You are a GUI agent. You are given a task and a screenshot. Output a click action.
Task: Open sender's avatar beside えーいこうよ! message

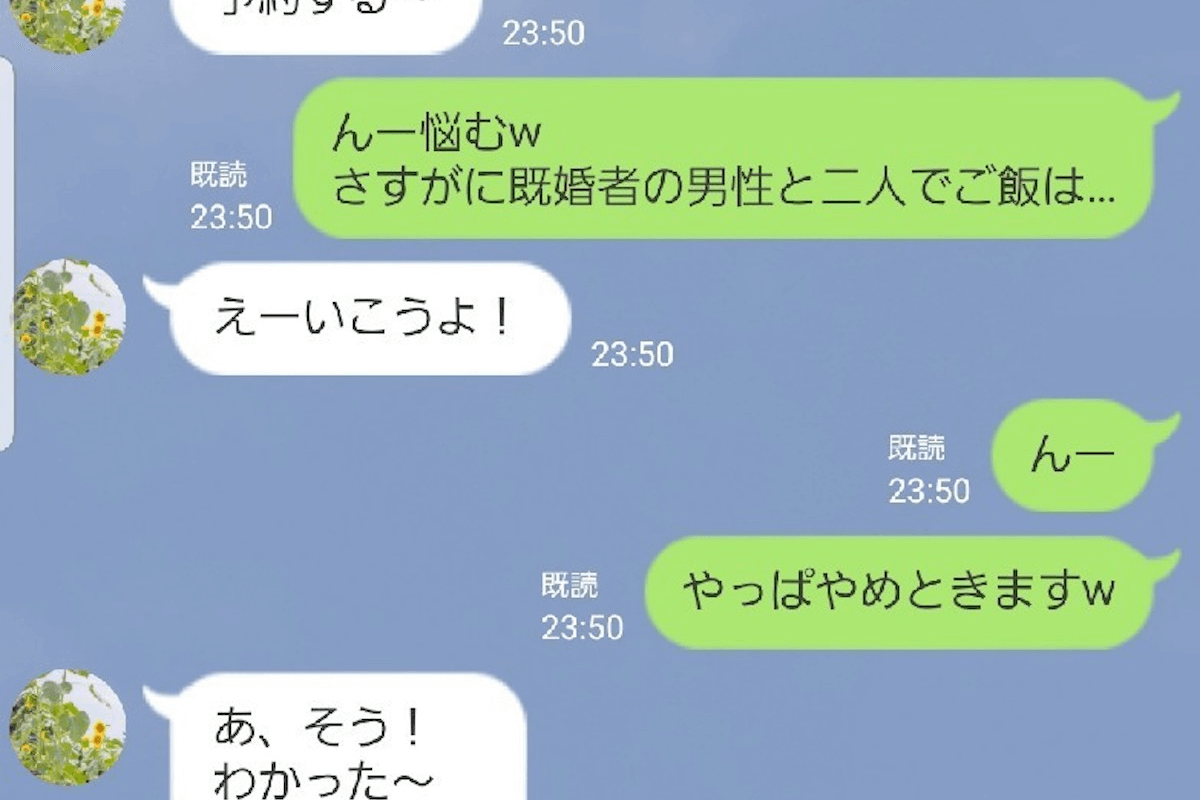click(68, 317)
